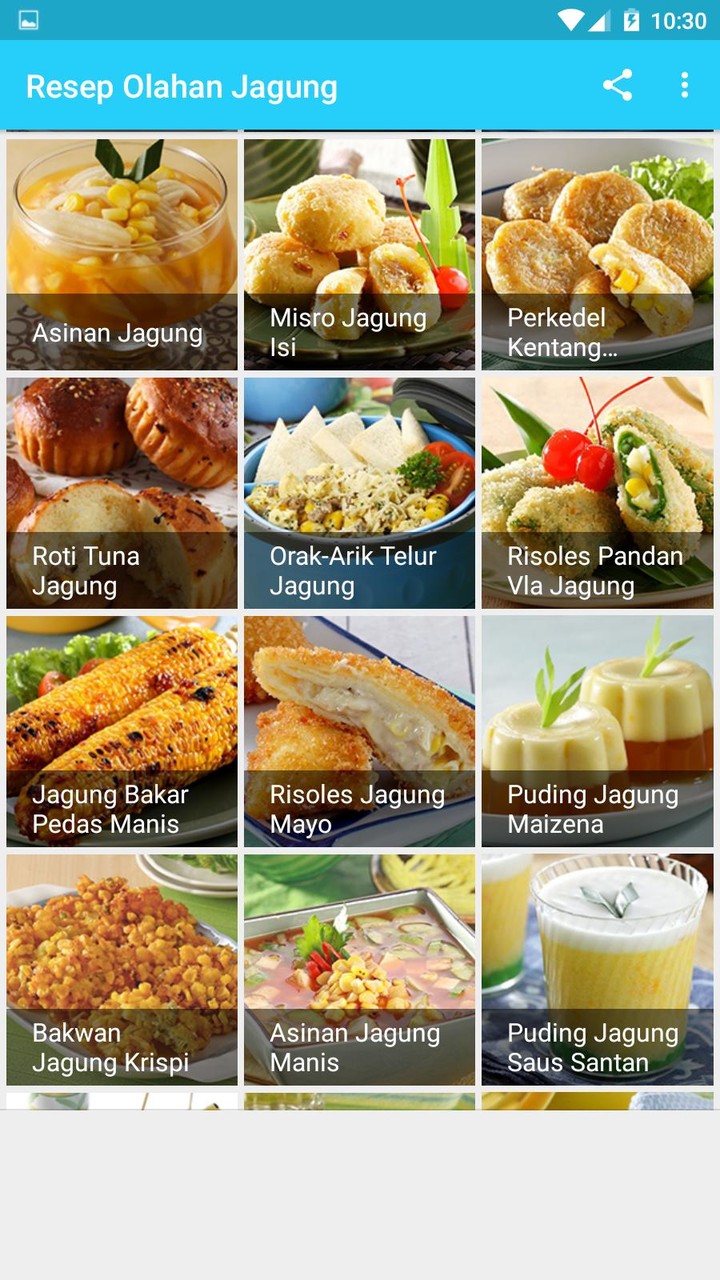720x1280 pixels.
Task: Open Orak-Arik Telur Jagung
Action: point(358,490)
